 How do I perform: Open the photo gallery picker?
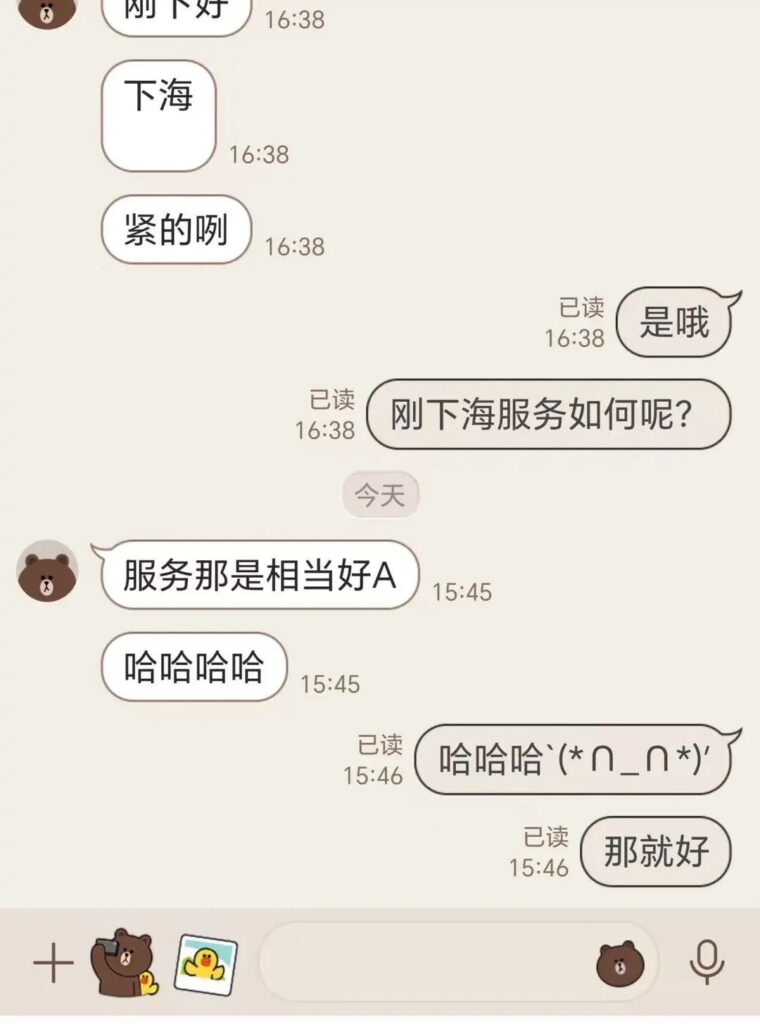pos(206,962)
